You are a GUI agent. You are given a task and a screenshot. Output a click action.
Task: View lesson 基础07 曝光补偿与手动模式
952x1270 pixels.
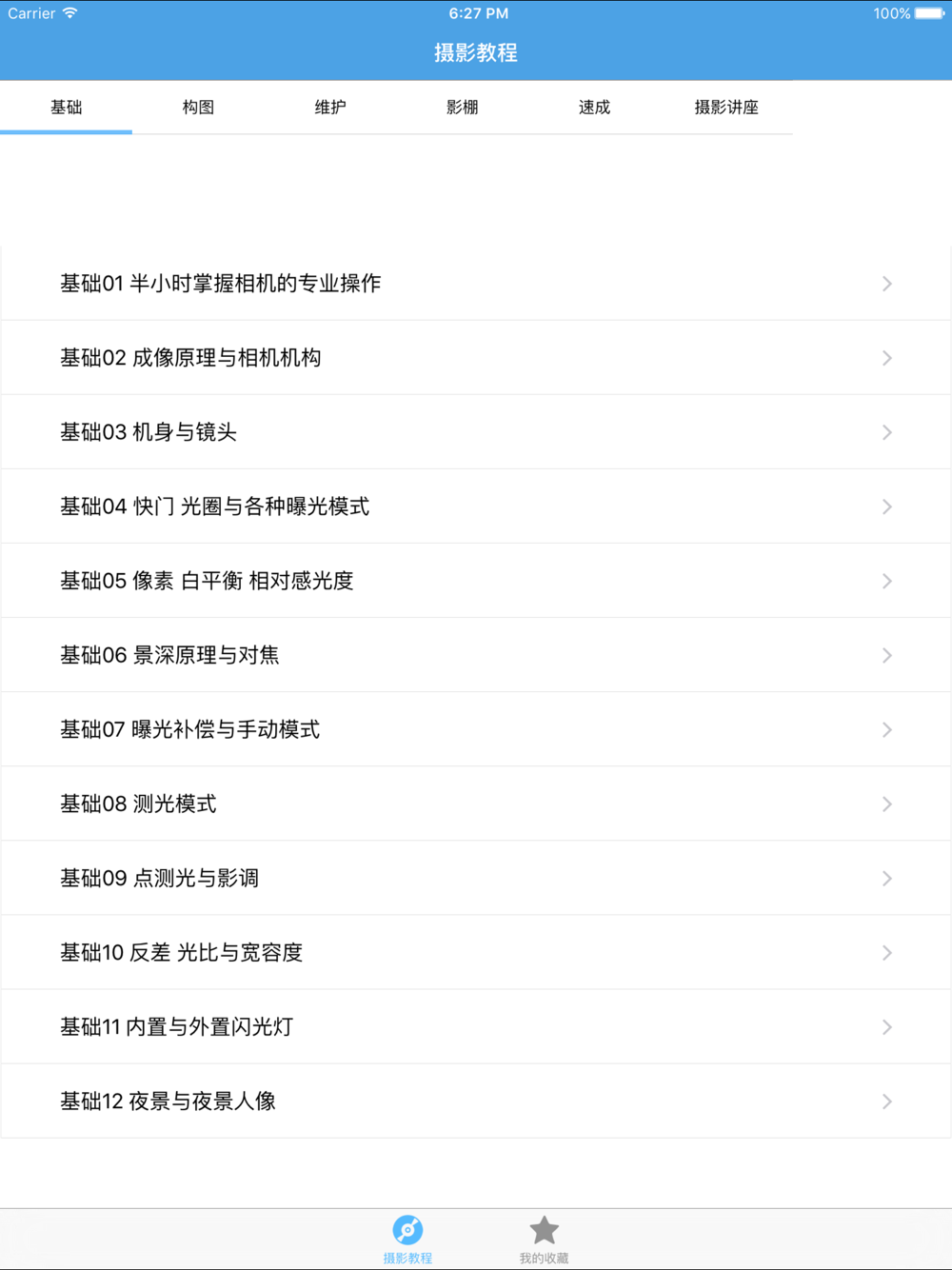[476, 729]
